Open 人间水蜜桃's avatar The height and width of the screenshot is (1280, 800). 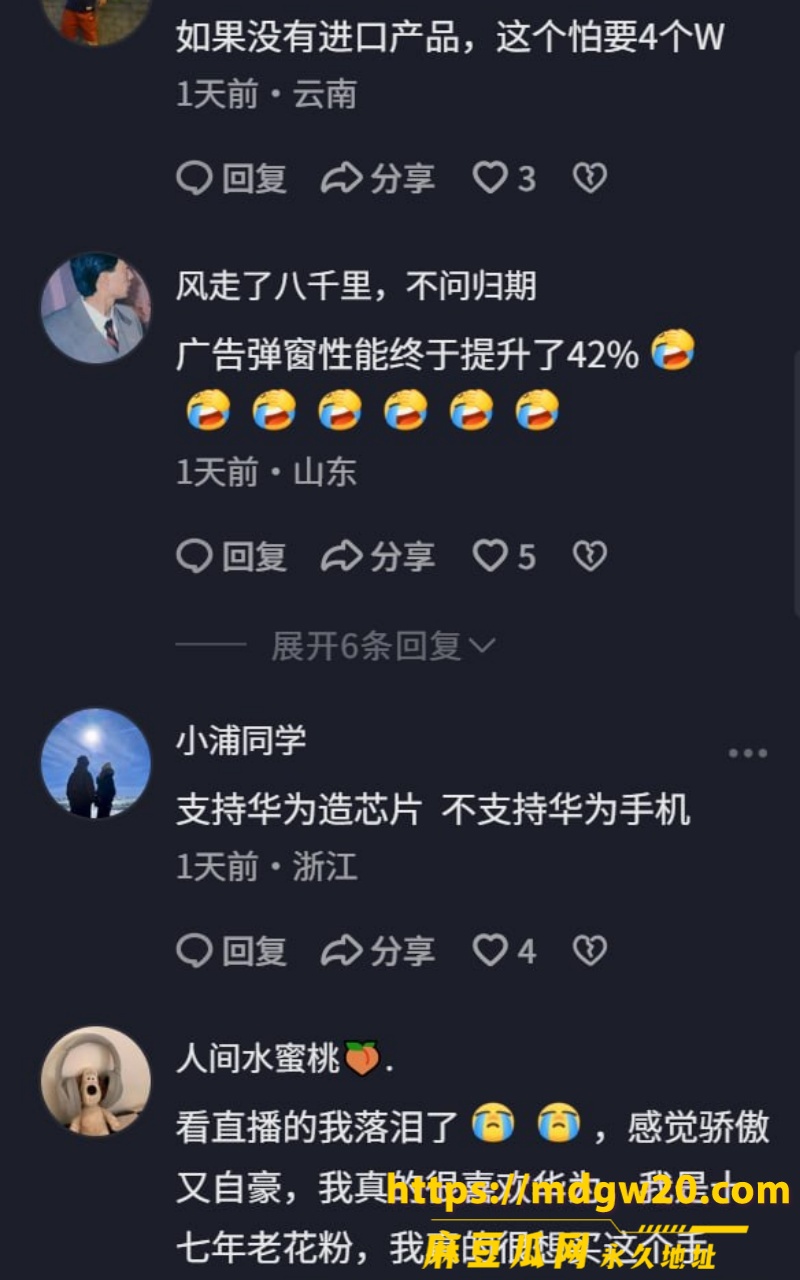coord(96,1081)
